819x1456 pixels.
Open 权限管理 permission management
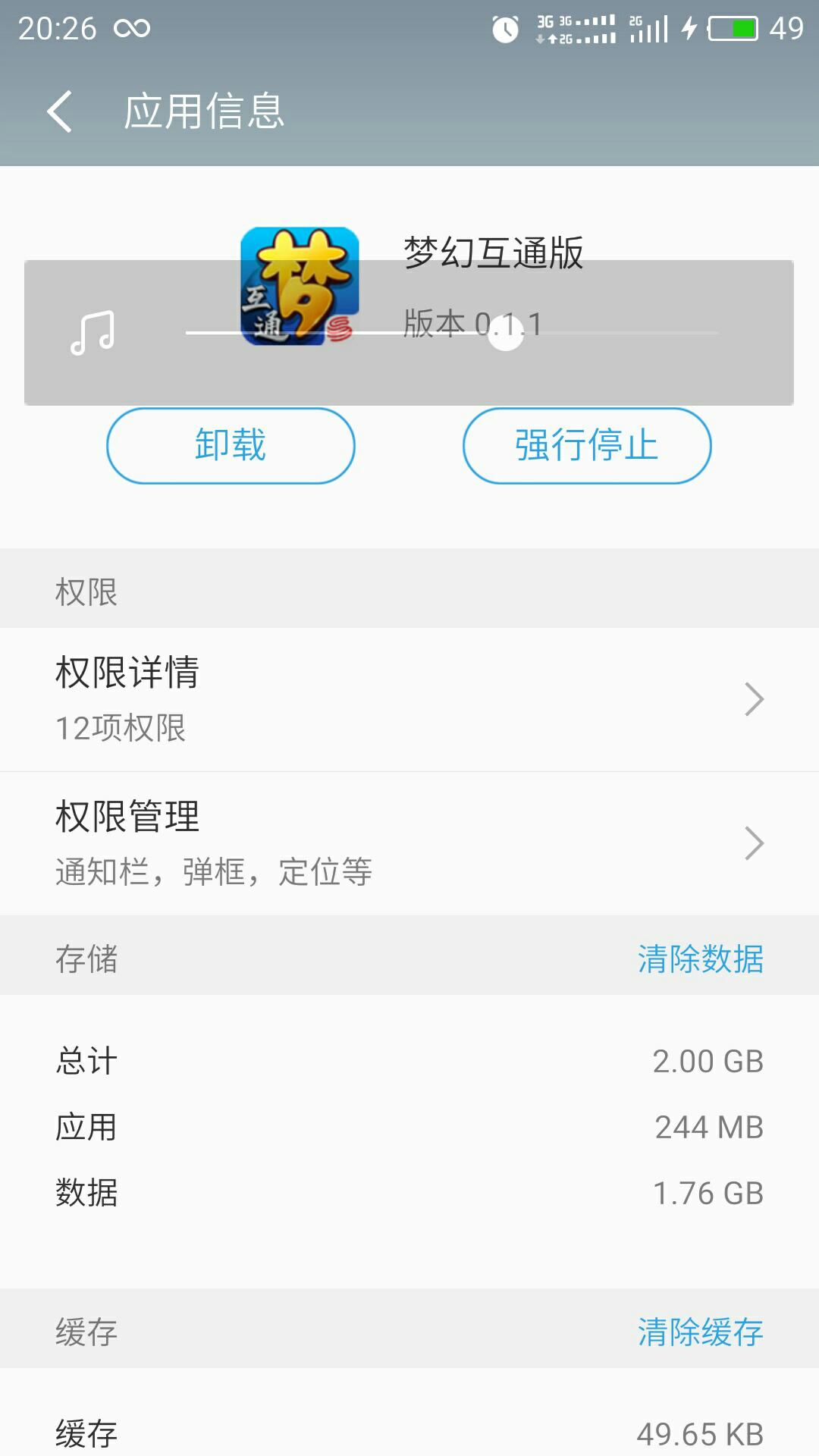[409, 843]
